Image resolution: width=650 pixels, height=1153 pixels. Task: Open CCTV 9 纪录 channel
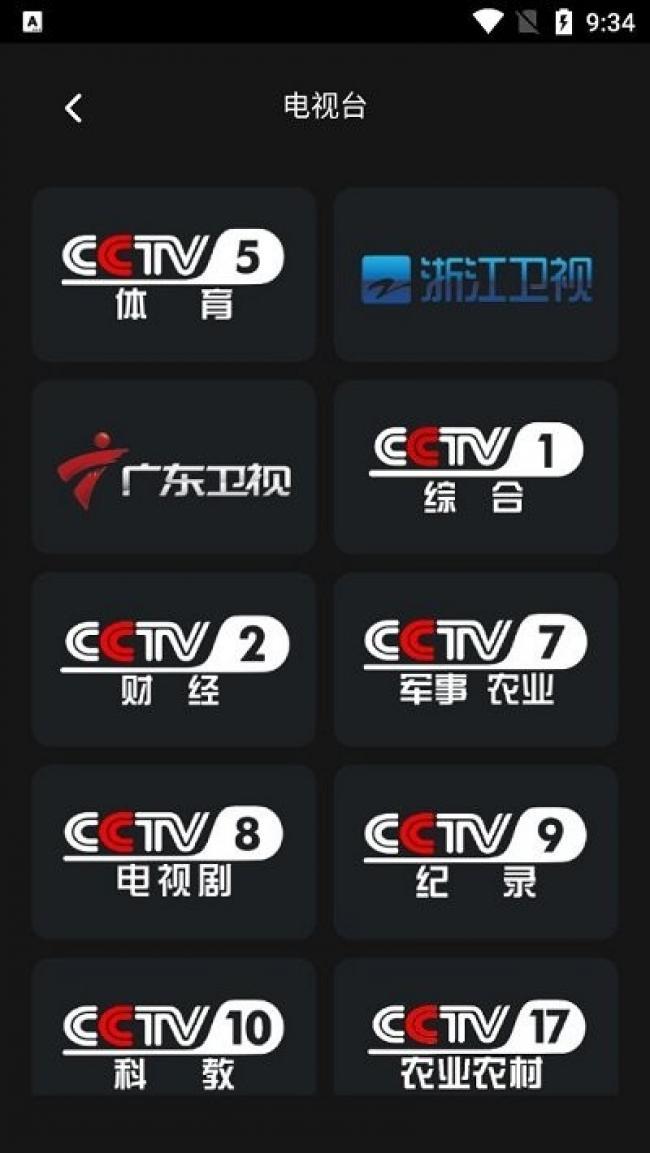click(476, 852)
